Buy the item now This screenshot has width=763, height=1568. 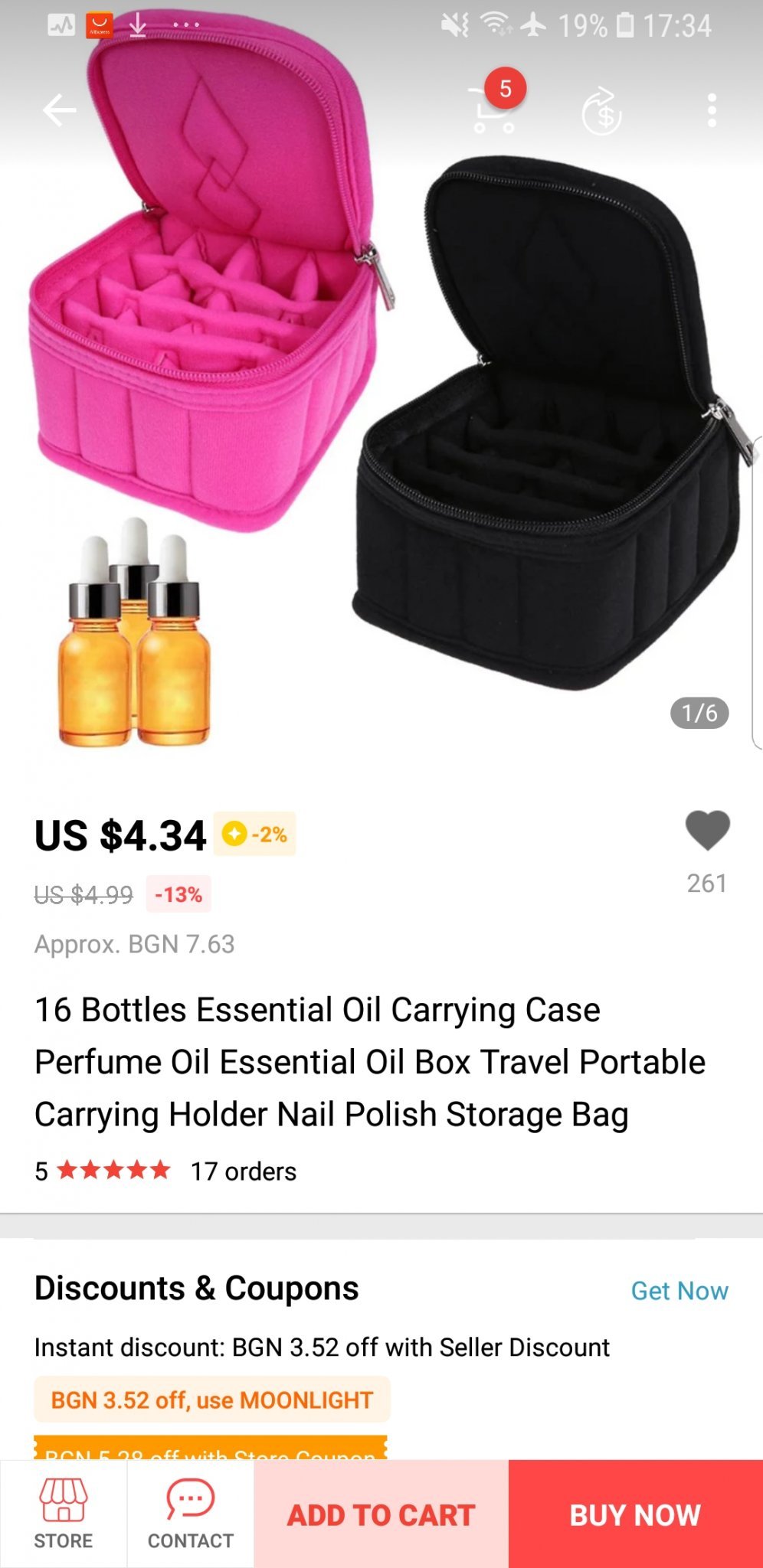[635, 1514]
